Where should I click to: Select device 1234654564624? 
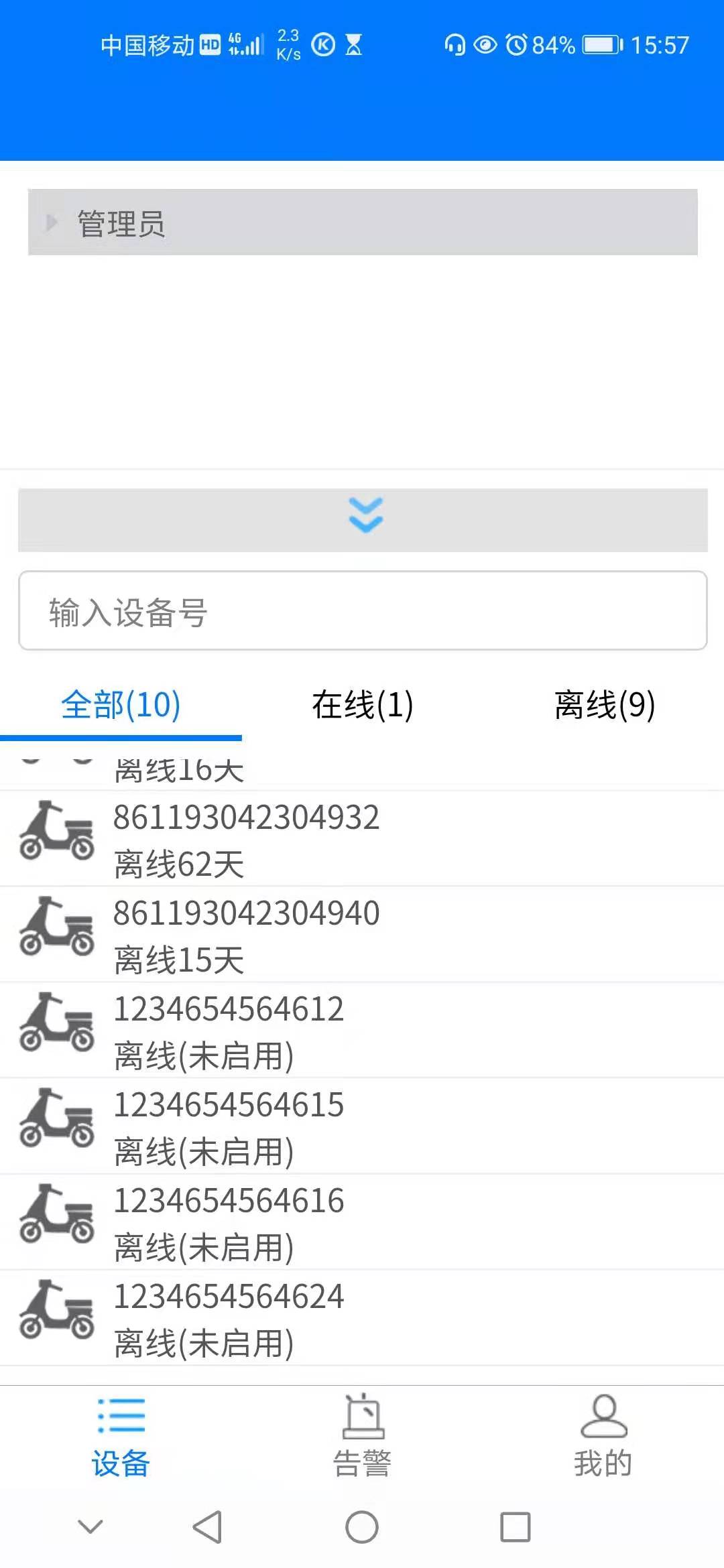click(362, 1318)
